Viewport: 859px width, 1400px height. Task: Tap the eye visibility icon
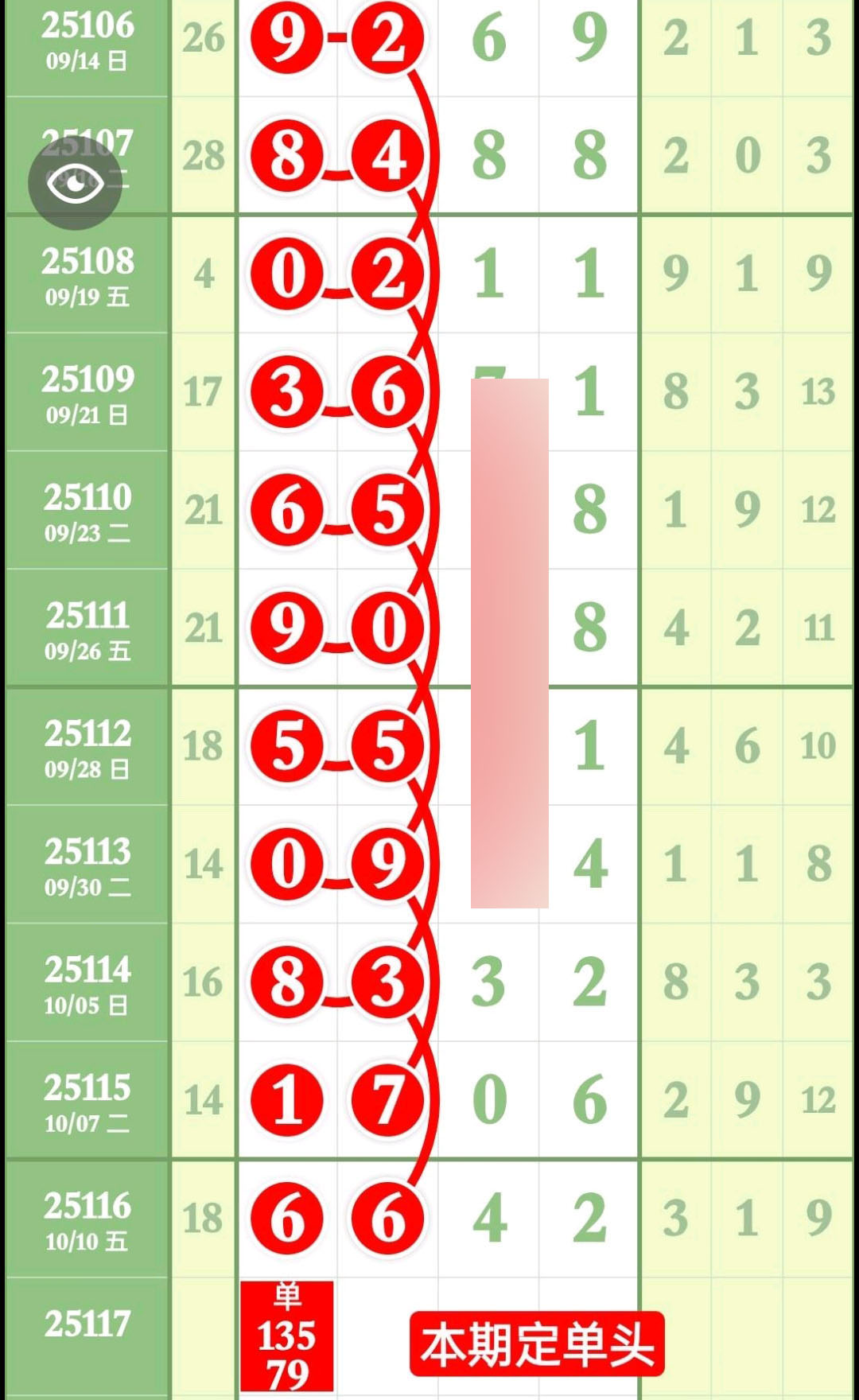75,183
